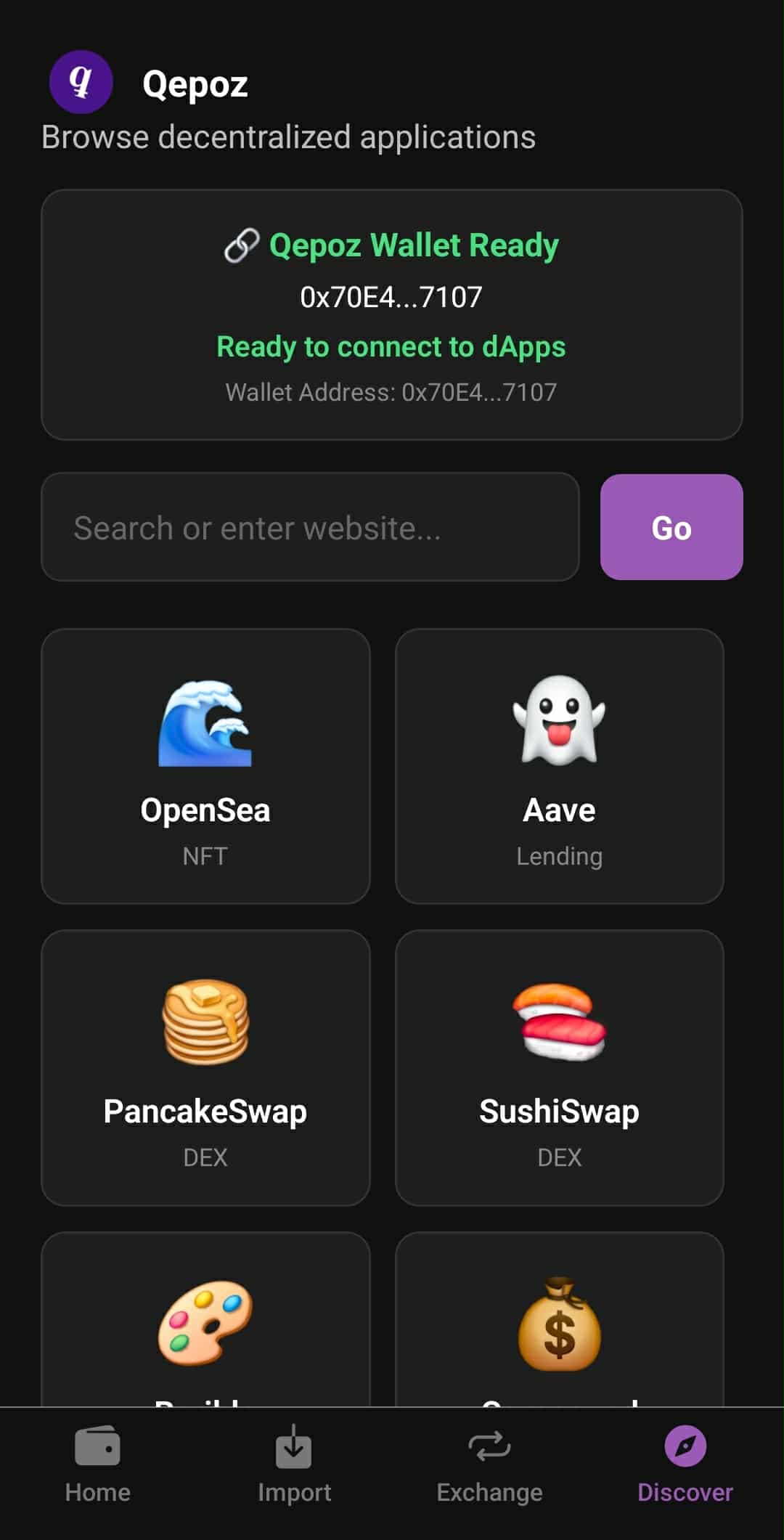
Task: Select the SushiSwap sushi icon
Action: coord(558,1024)
